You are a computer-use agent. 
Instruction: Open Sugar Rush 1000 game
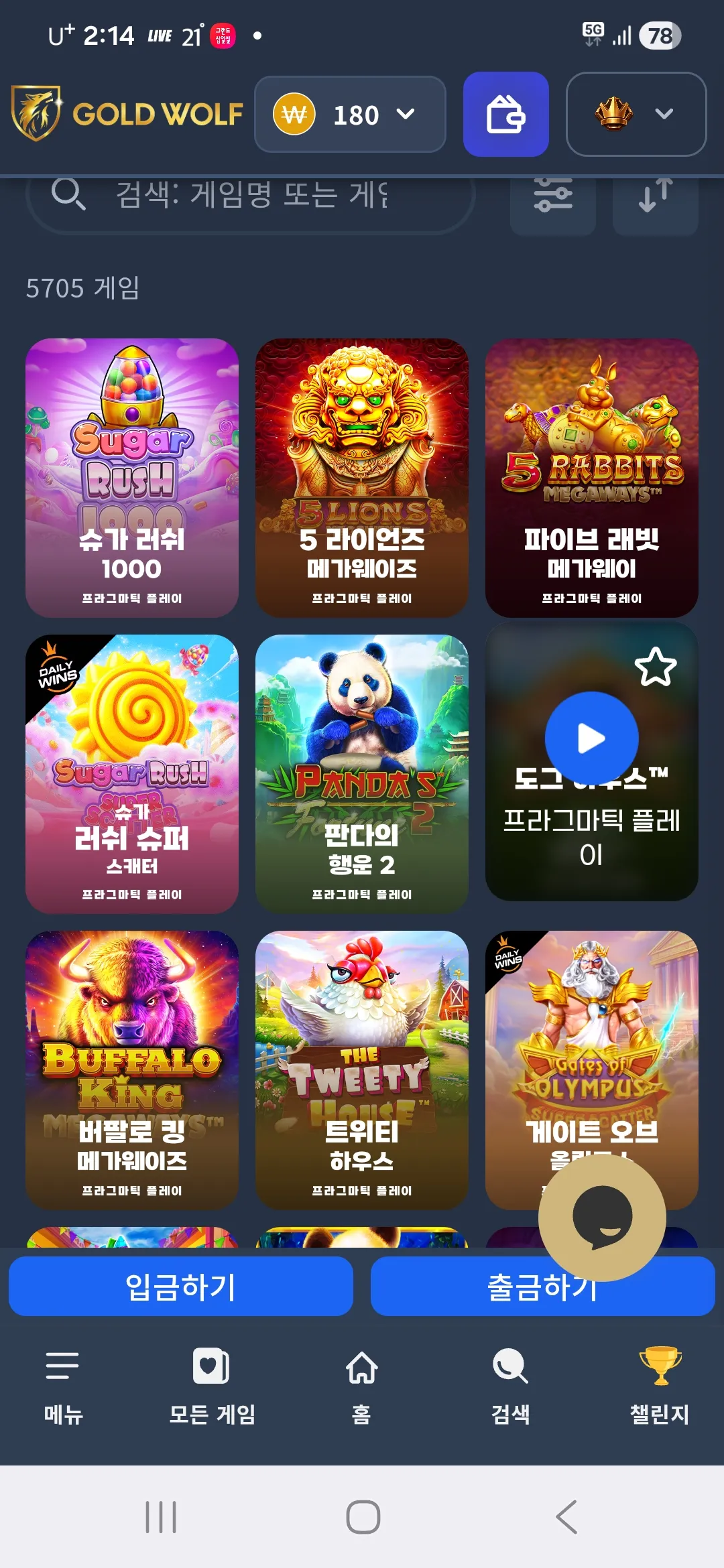[x=132, y=478]
